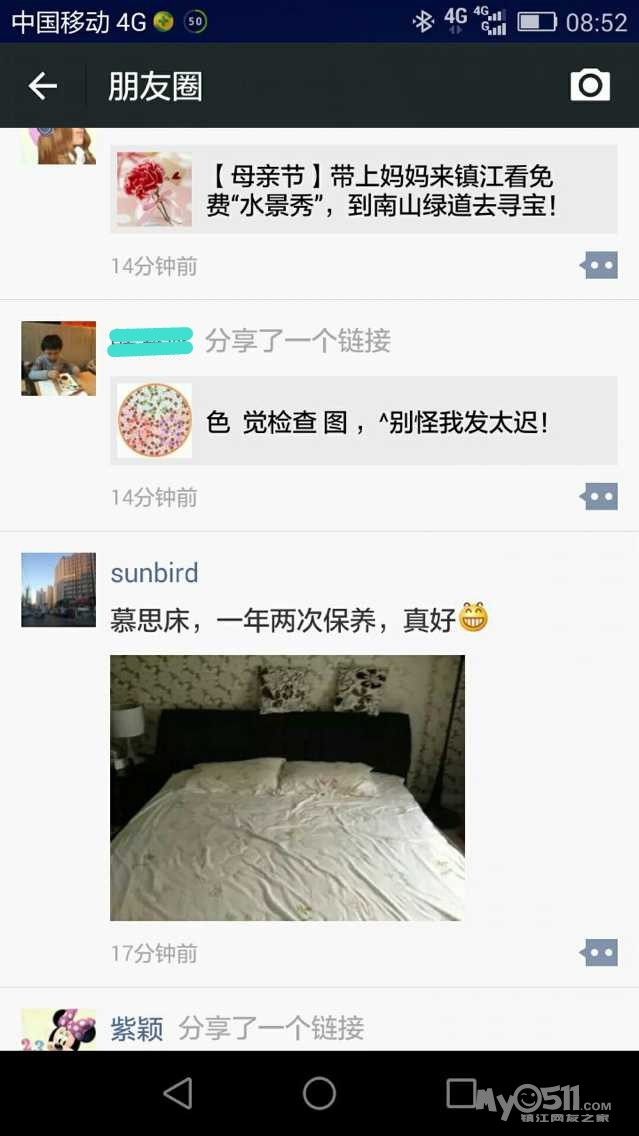Viewport: 639px width, 1136px height.
Task: Open the 母亲节 镇江水景秀 shared link
Action: [x=364, y=190]
